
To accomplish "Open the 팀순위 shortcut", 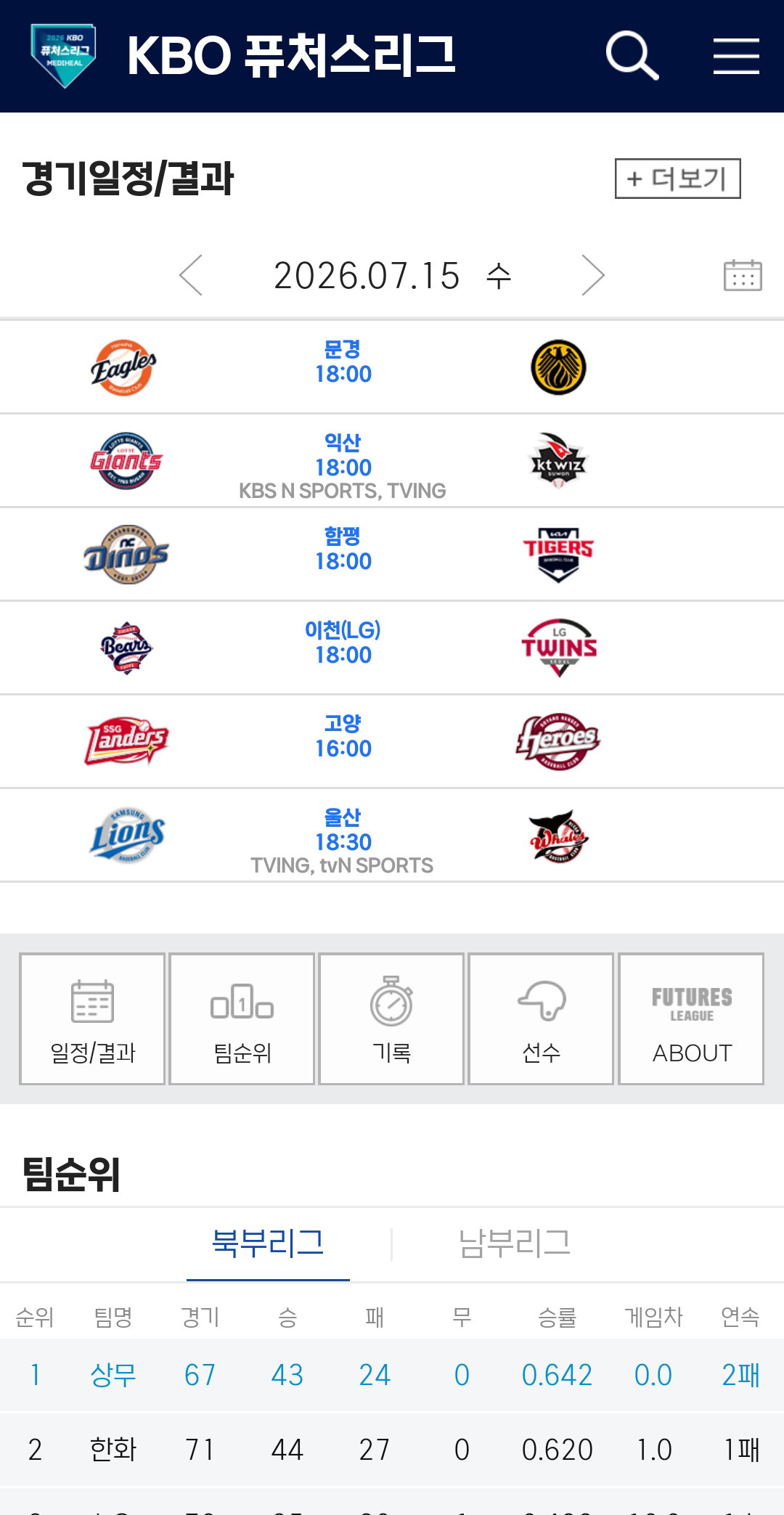I will click(x=242, y=1018).
